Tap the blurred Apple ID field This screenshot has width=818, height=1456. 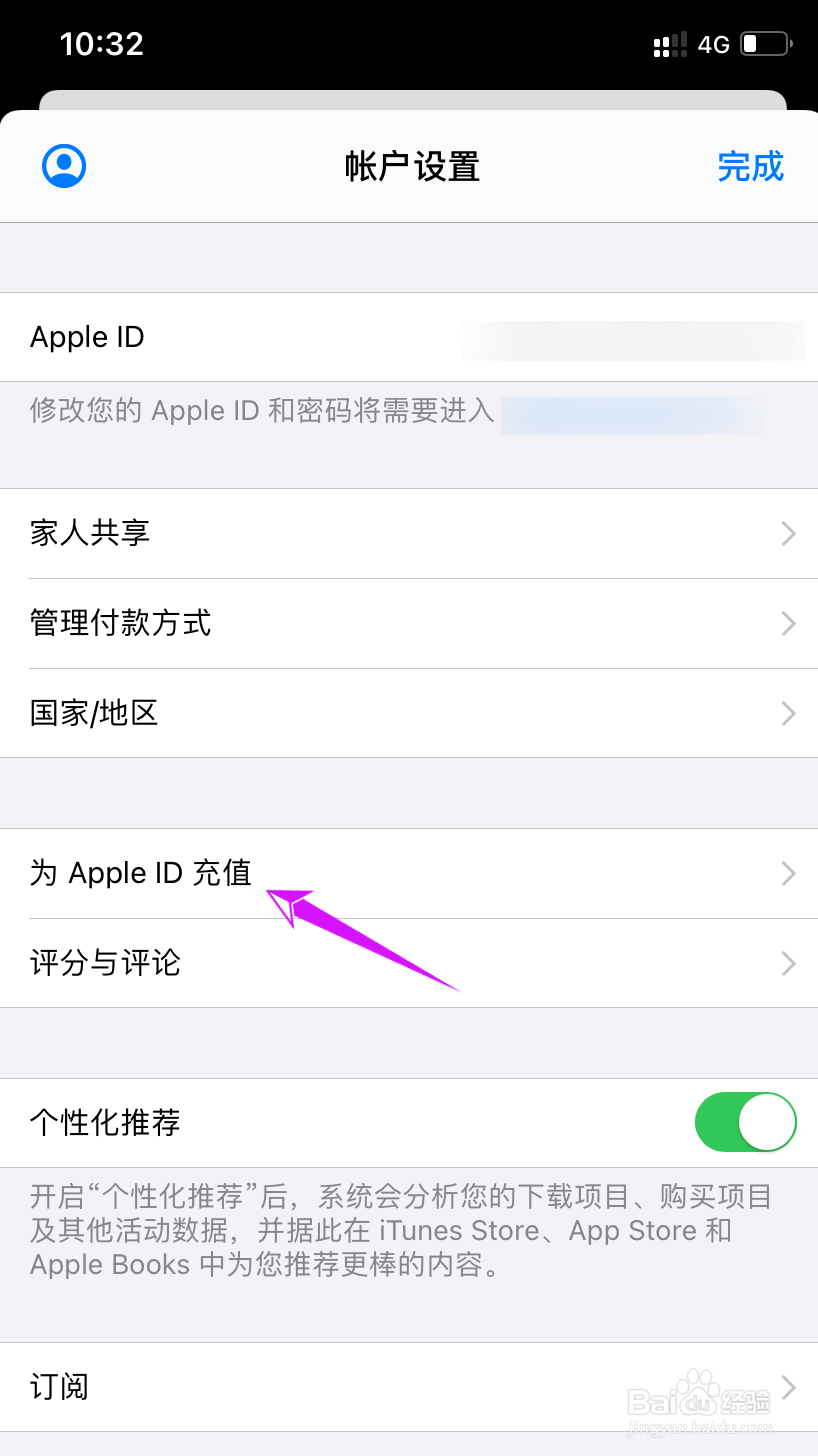634,340
